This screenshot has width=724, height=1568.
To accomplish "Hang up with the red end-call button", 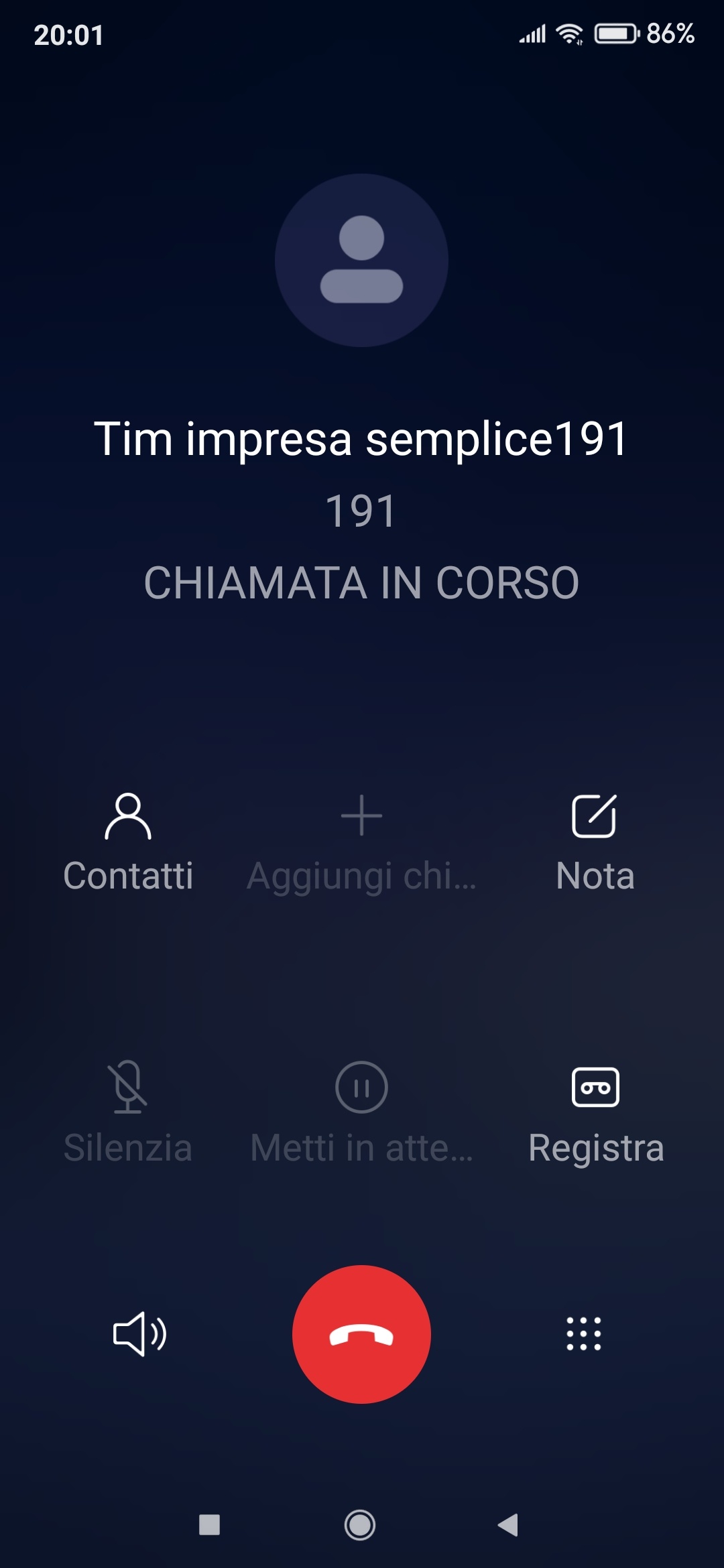I will (361, 1334).
